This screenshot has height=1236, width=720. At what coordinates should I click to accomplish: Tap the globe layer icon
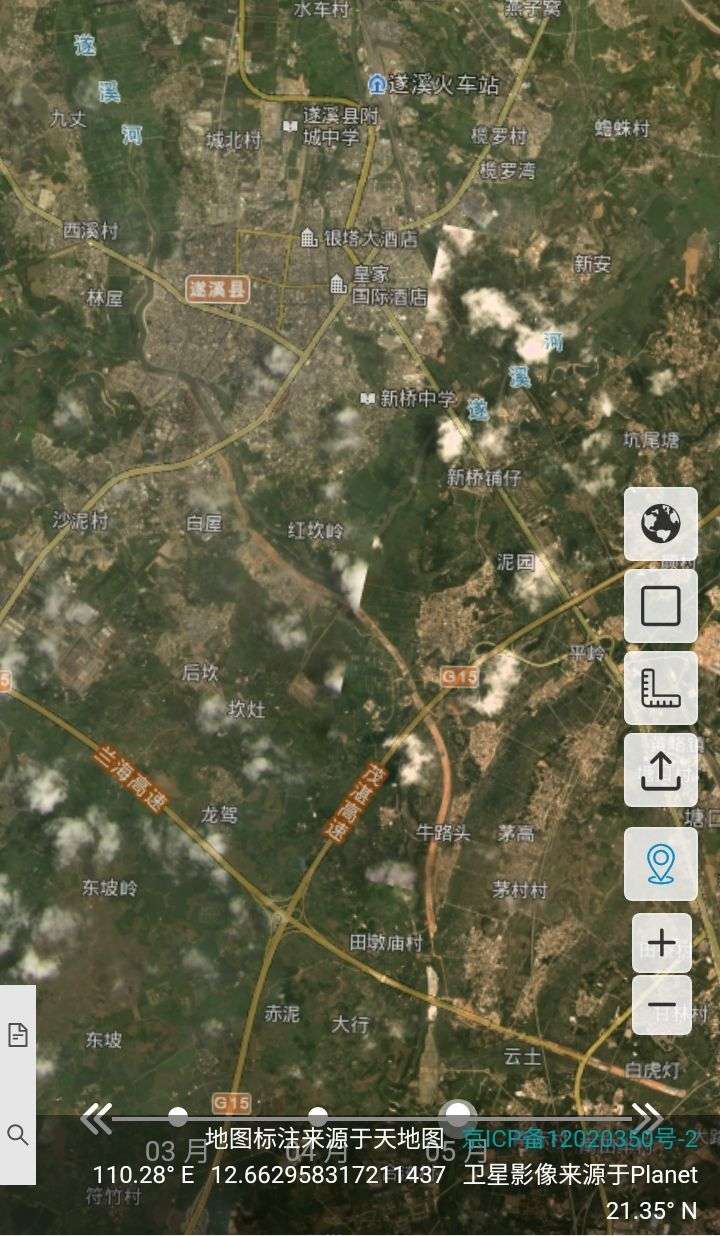coord(661,524)
